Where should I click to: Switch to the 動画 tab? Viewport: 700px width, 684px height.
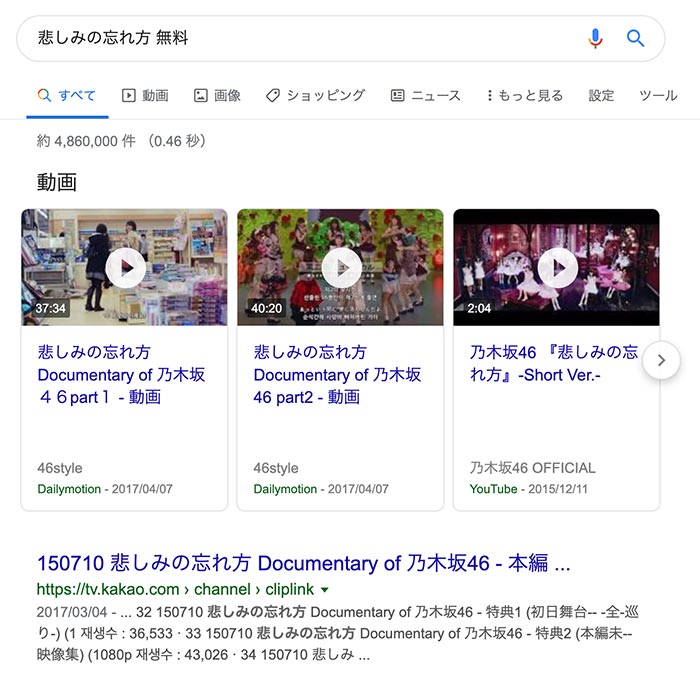[x=145, y=96]
